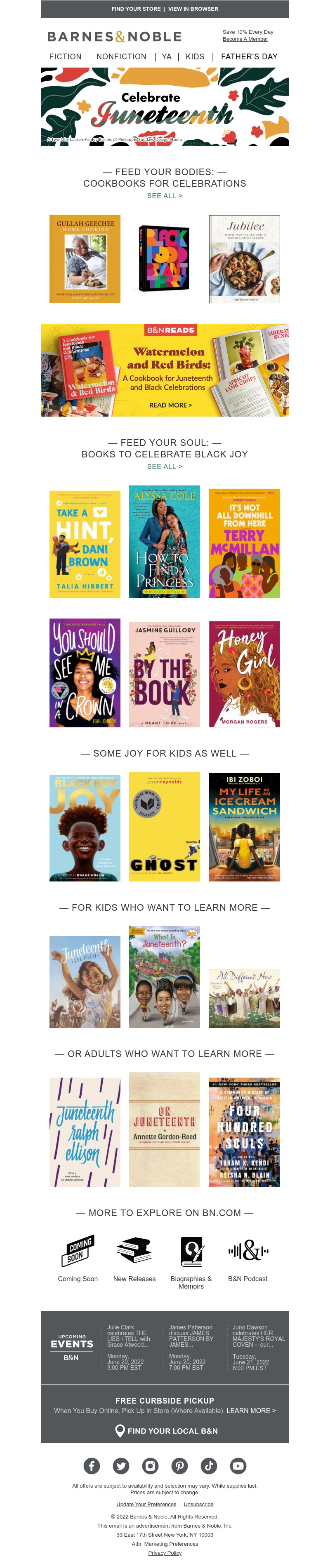Screen dimensions: 330x1568
Task: Open the View in Browser link
Action: [193, 9]
